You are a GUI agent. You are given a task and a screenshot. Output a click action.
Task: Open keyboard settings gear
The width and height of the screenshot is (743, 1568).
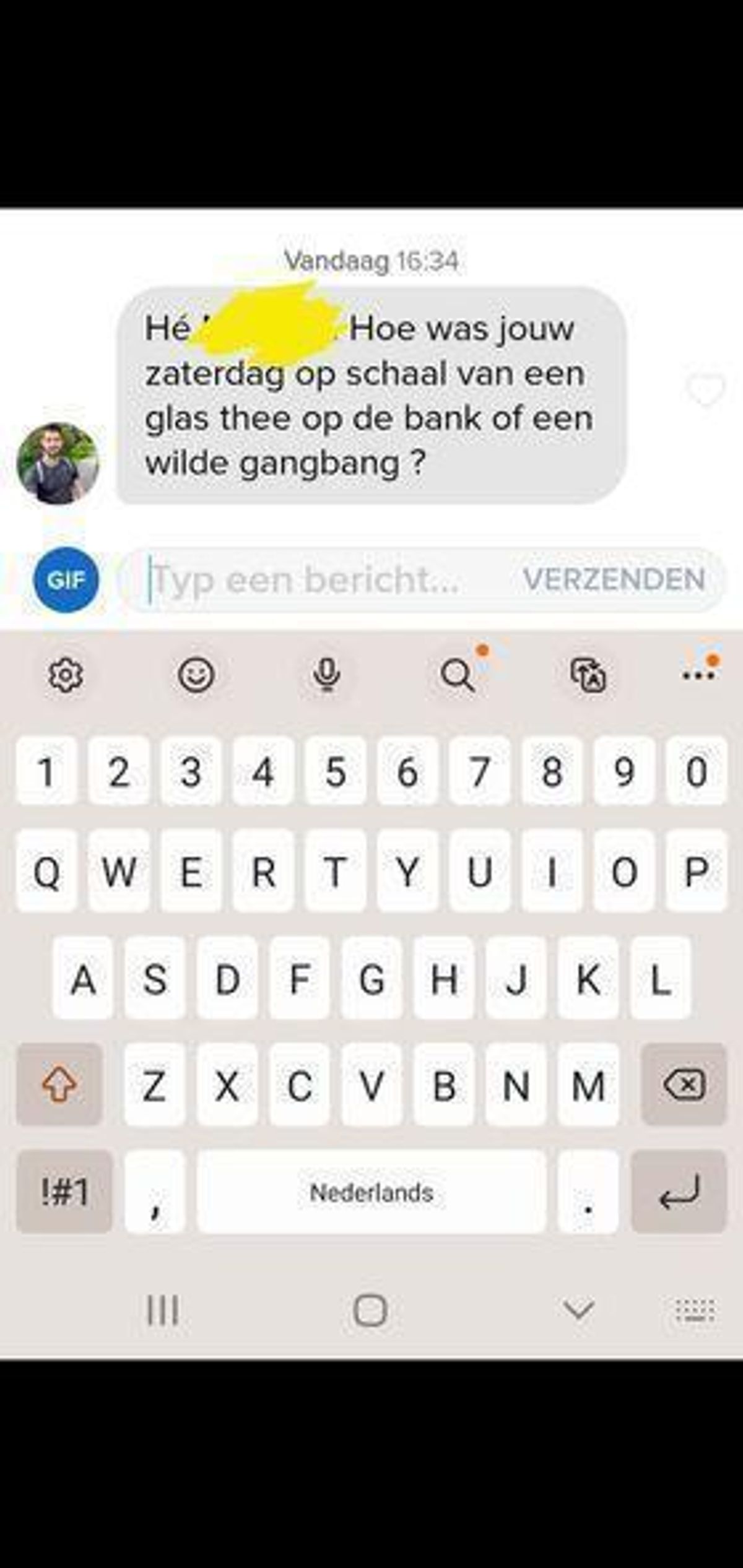[66, 674]
